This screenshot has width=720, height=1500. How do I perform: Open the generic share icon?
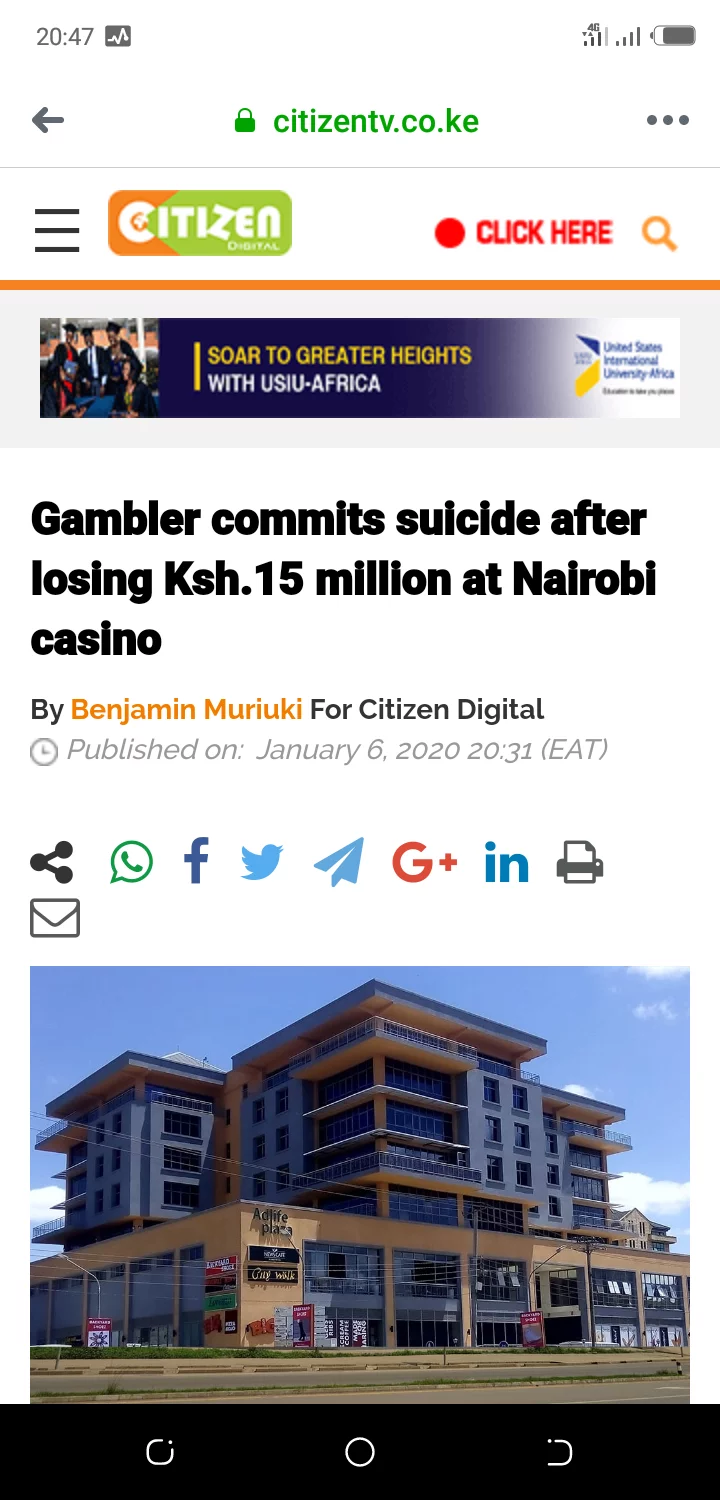click(x=52, y=862)
